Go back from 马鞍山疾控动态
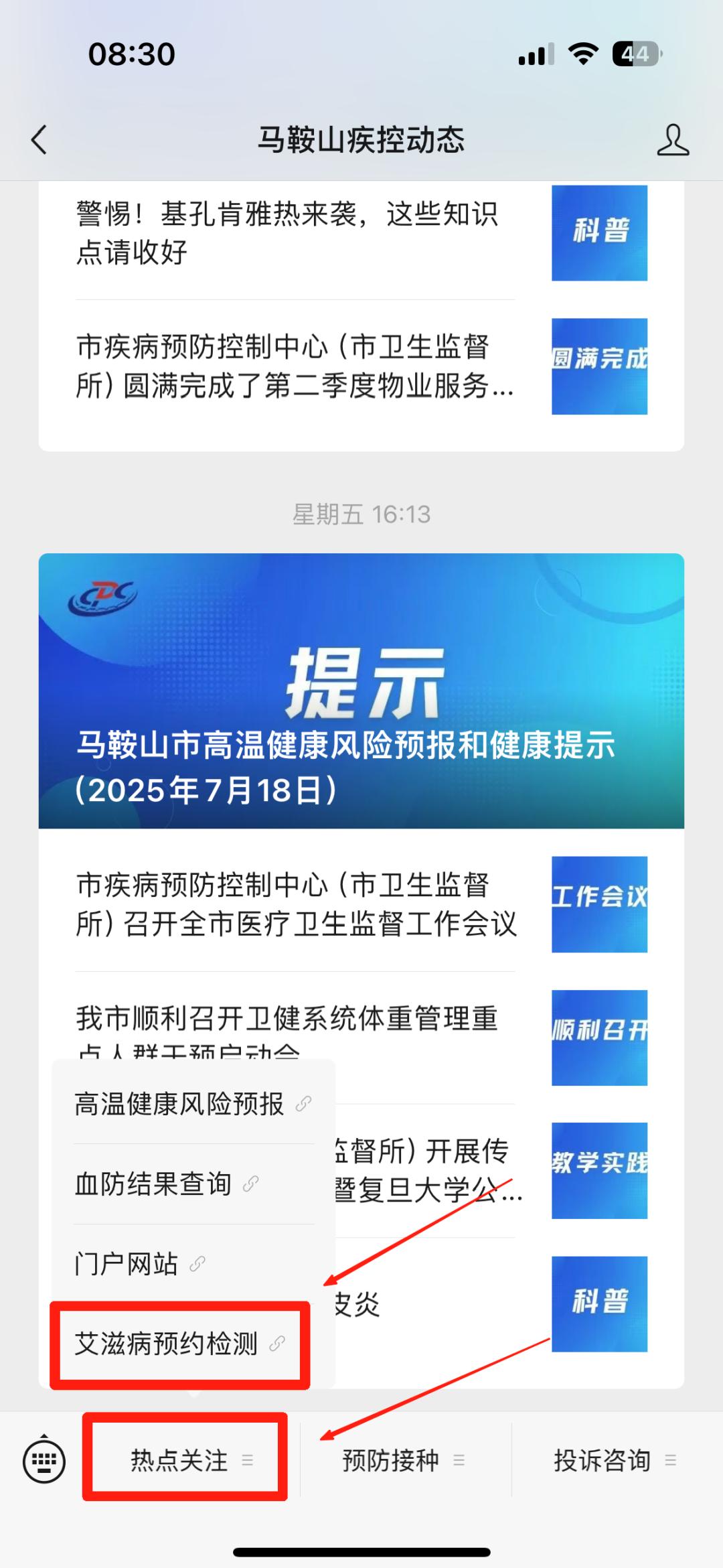Screen dimensions: 723x1568 [x=39, y=140]
